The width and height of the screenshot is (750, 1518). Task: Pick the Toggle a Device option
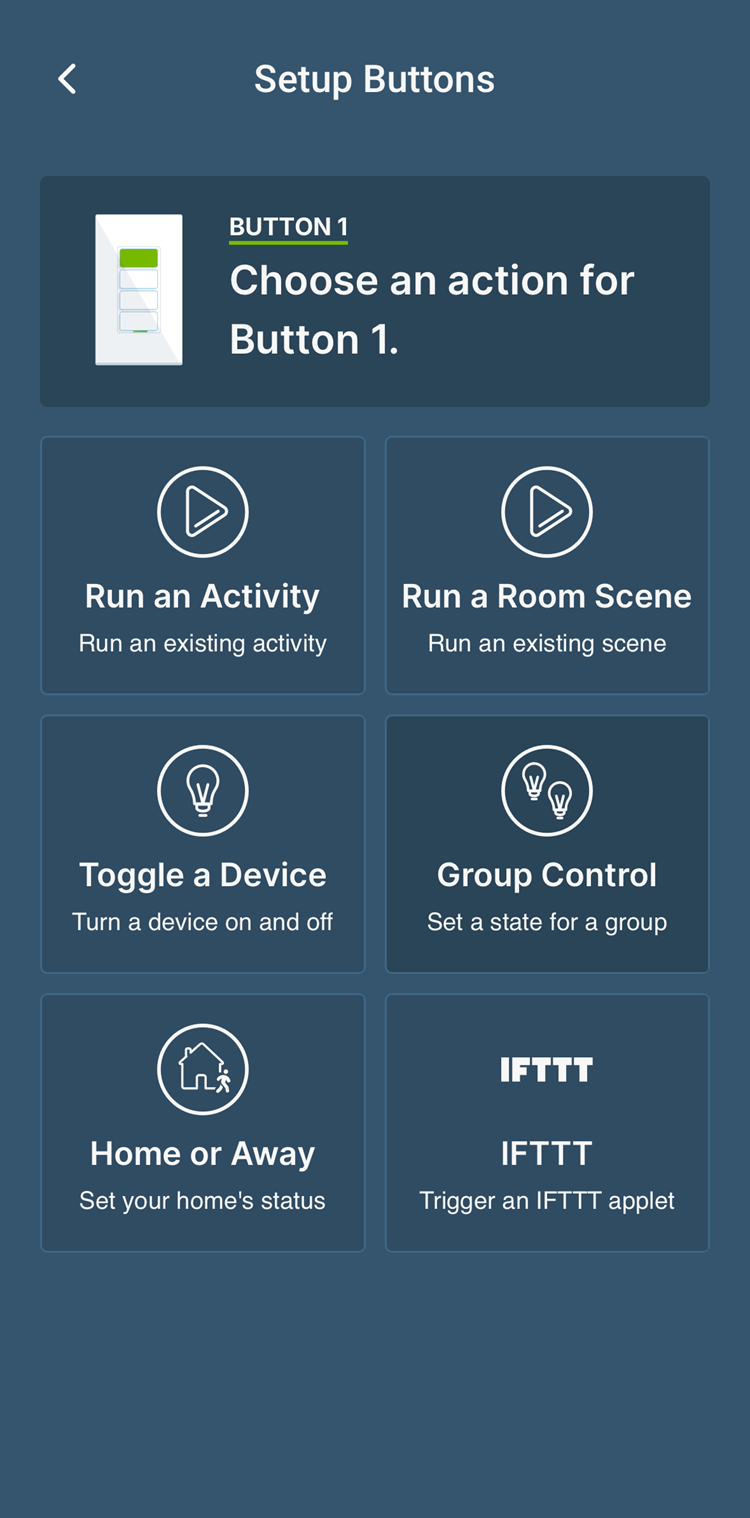[203, 844]
